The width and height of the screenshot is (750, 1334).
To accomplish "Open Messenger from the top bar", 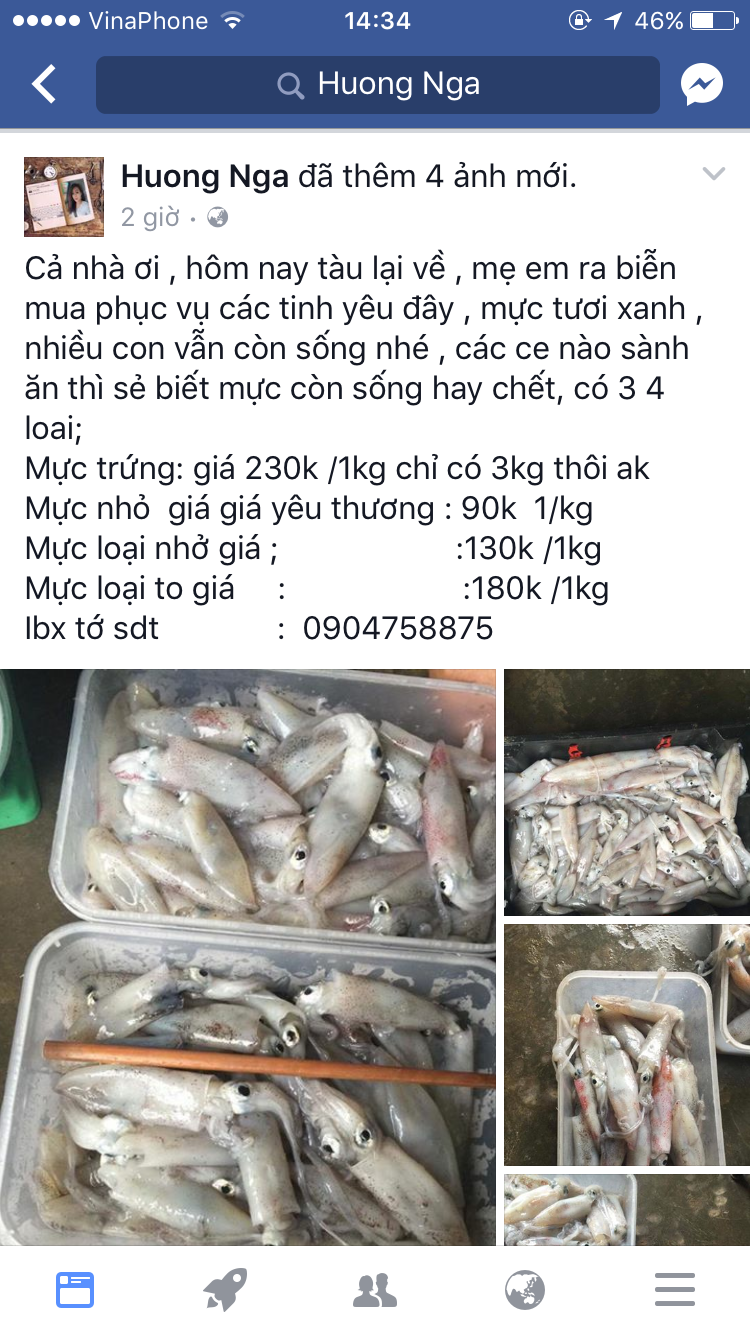I will click(x=702, y=85).
